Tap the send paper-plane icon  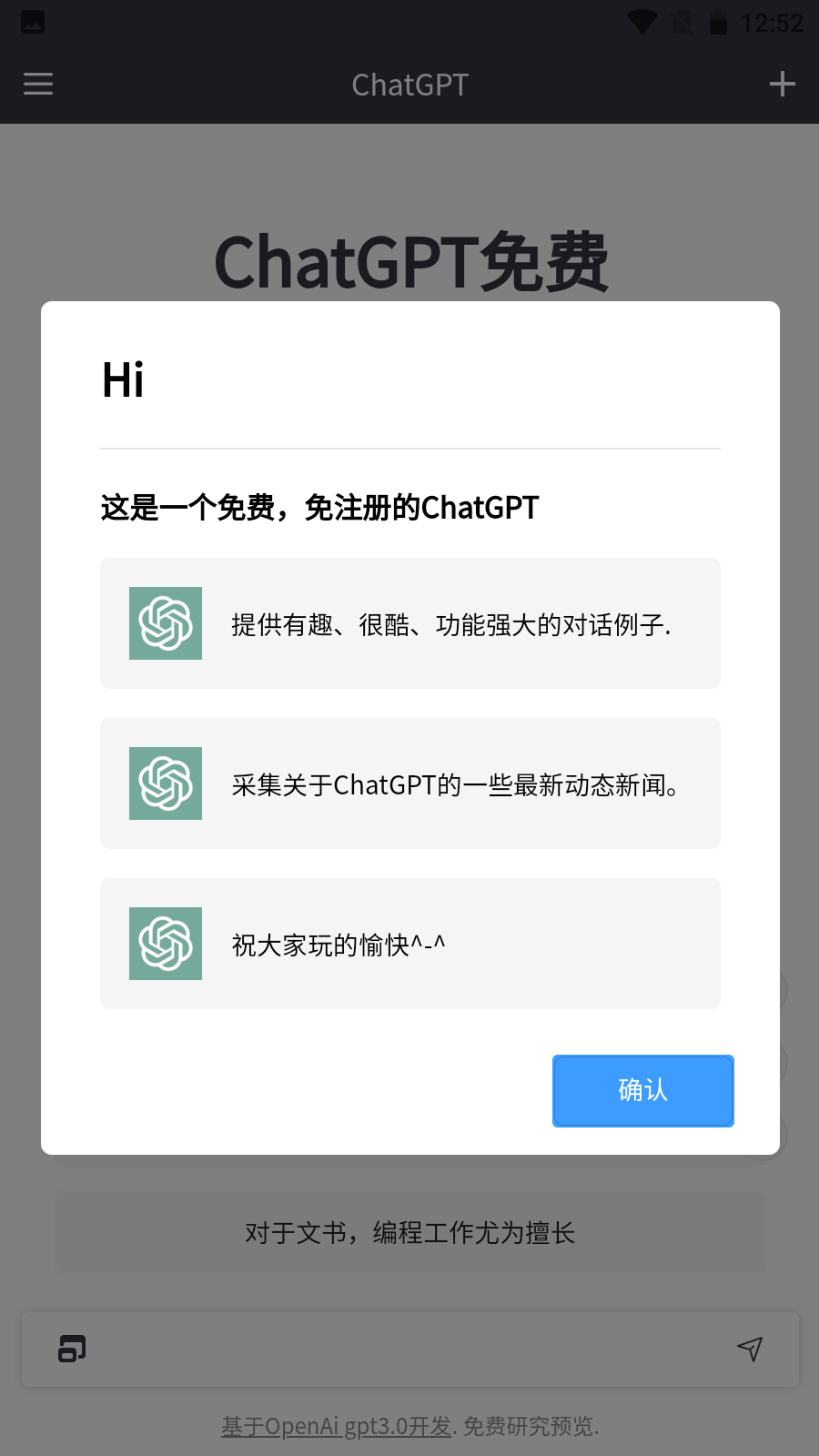(750, 1349)
